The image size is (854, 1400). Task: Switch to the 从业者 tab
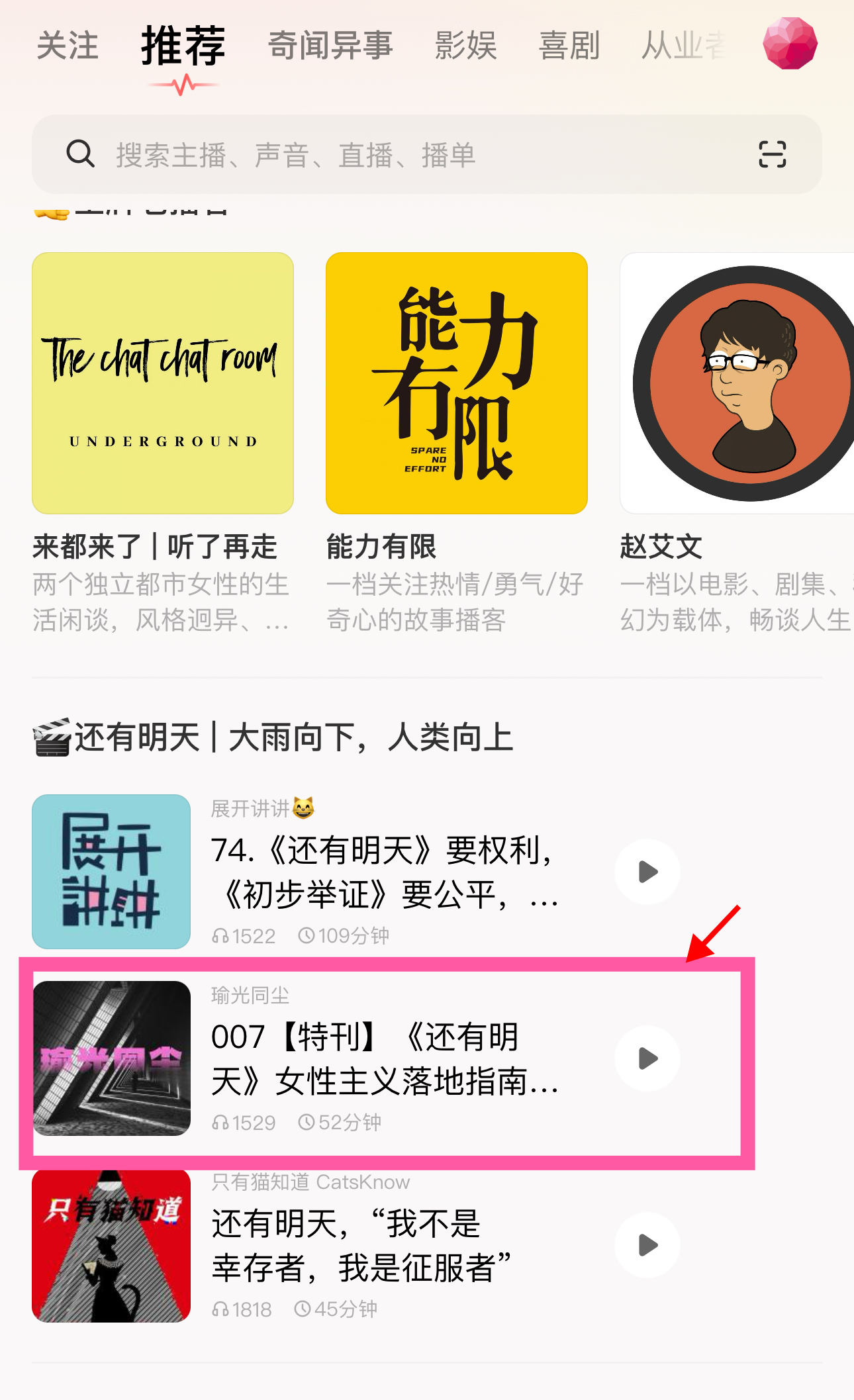tap(684, 46)
